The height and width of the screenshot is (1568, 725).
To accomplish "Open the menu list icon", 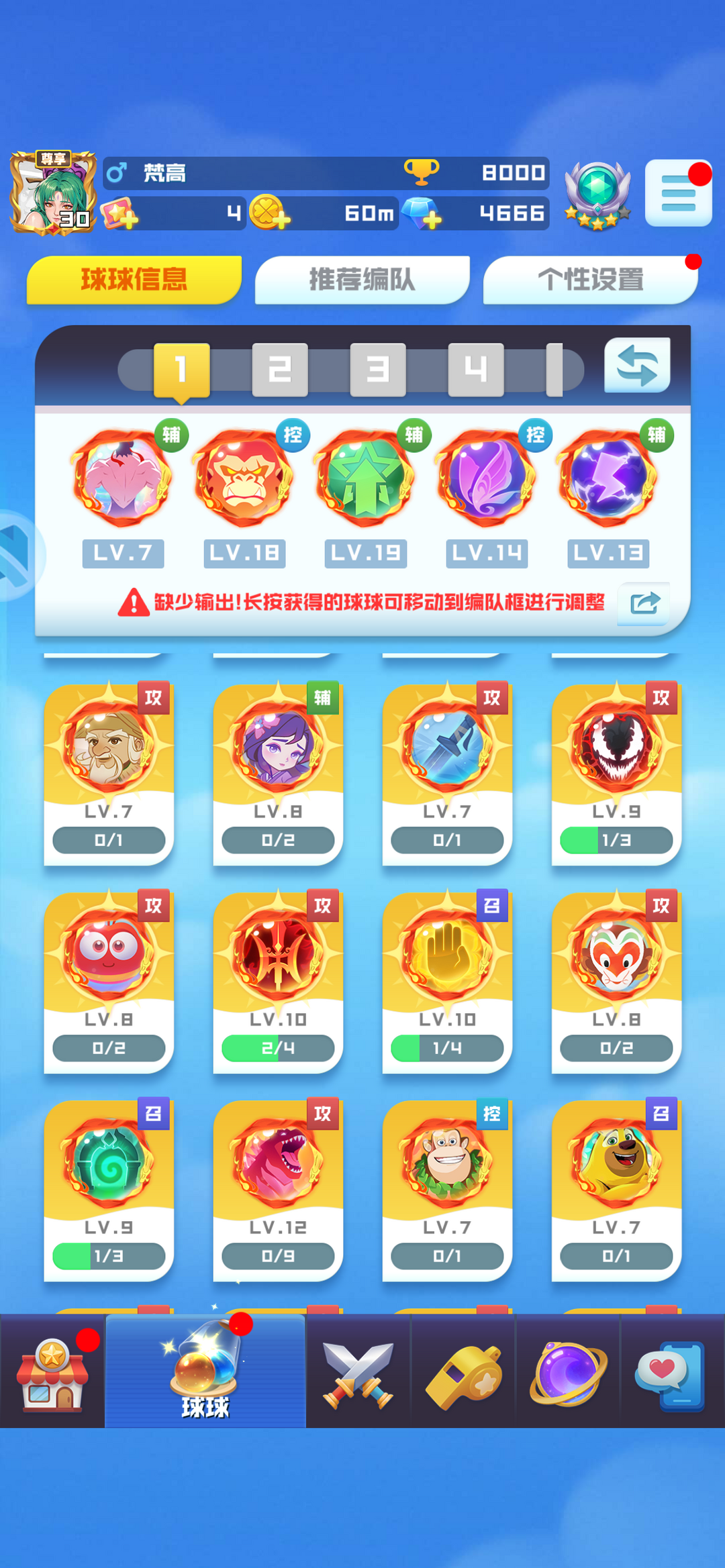I will 678,193.
